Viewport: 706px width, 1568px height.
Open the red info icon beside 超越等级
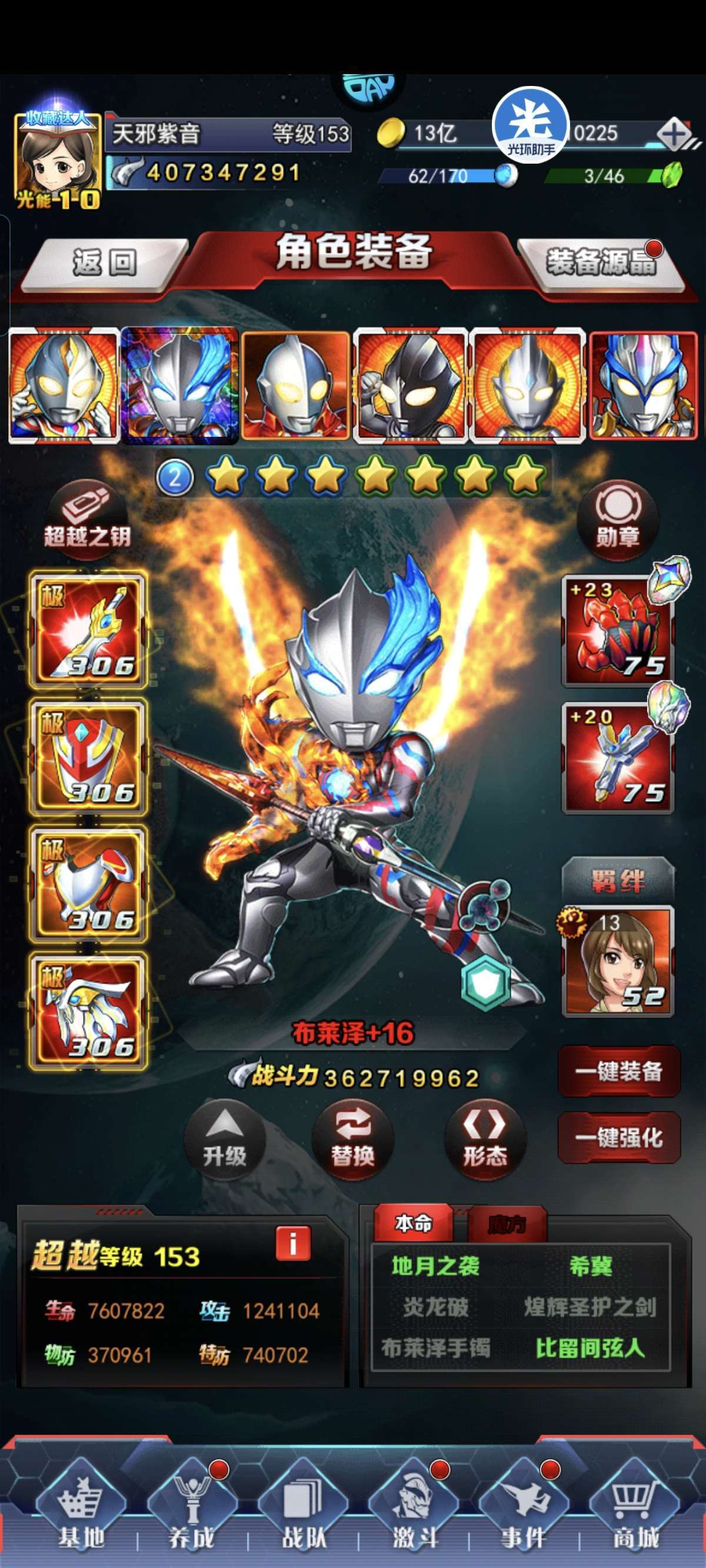pos(293,1244)
